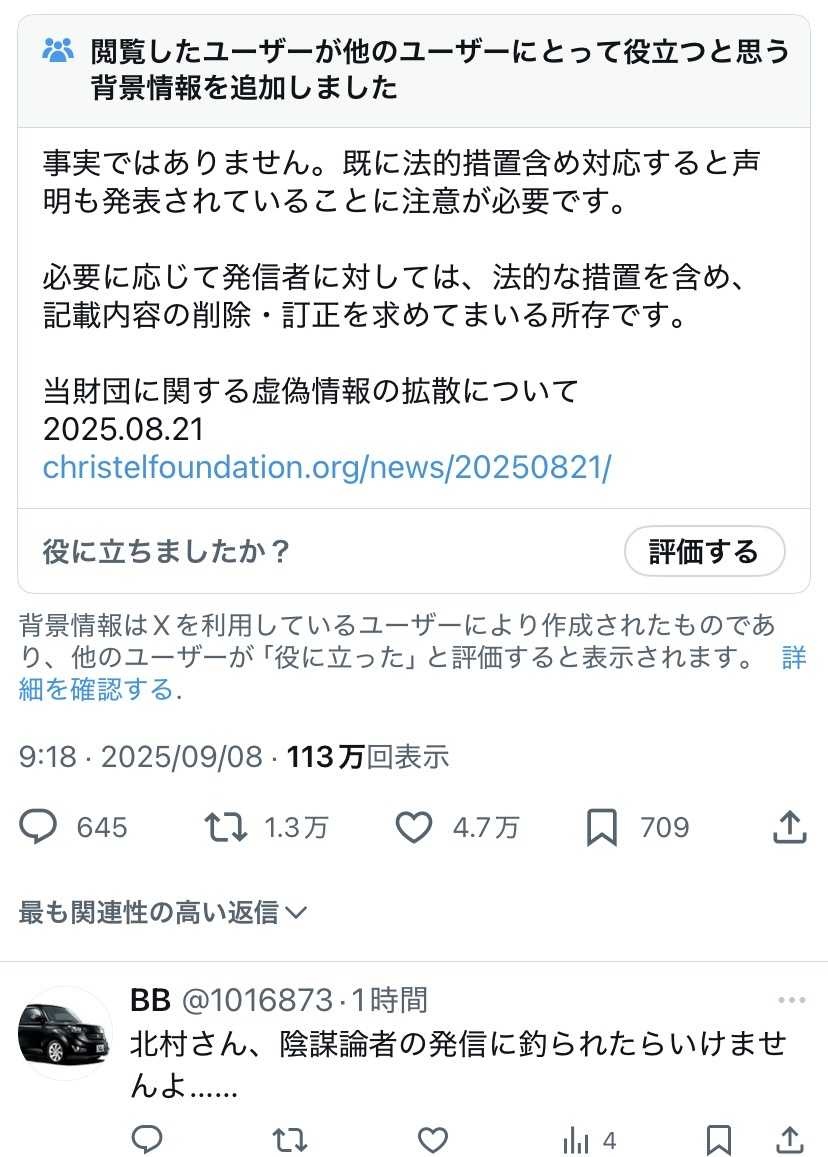Share the main post
Image resolution: width=828 pixels, height=1157 pixels.
pyautogui.click(x=789, y=827)
